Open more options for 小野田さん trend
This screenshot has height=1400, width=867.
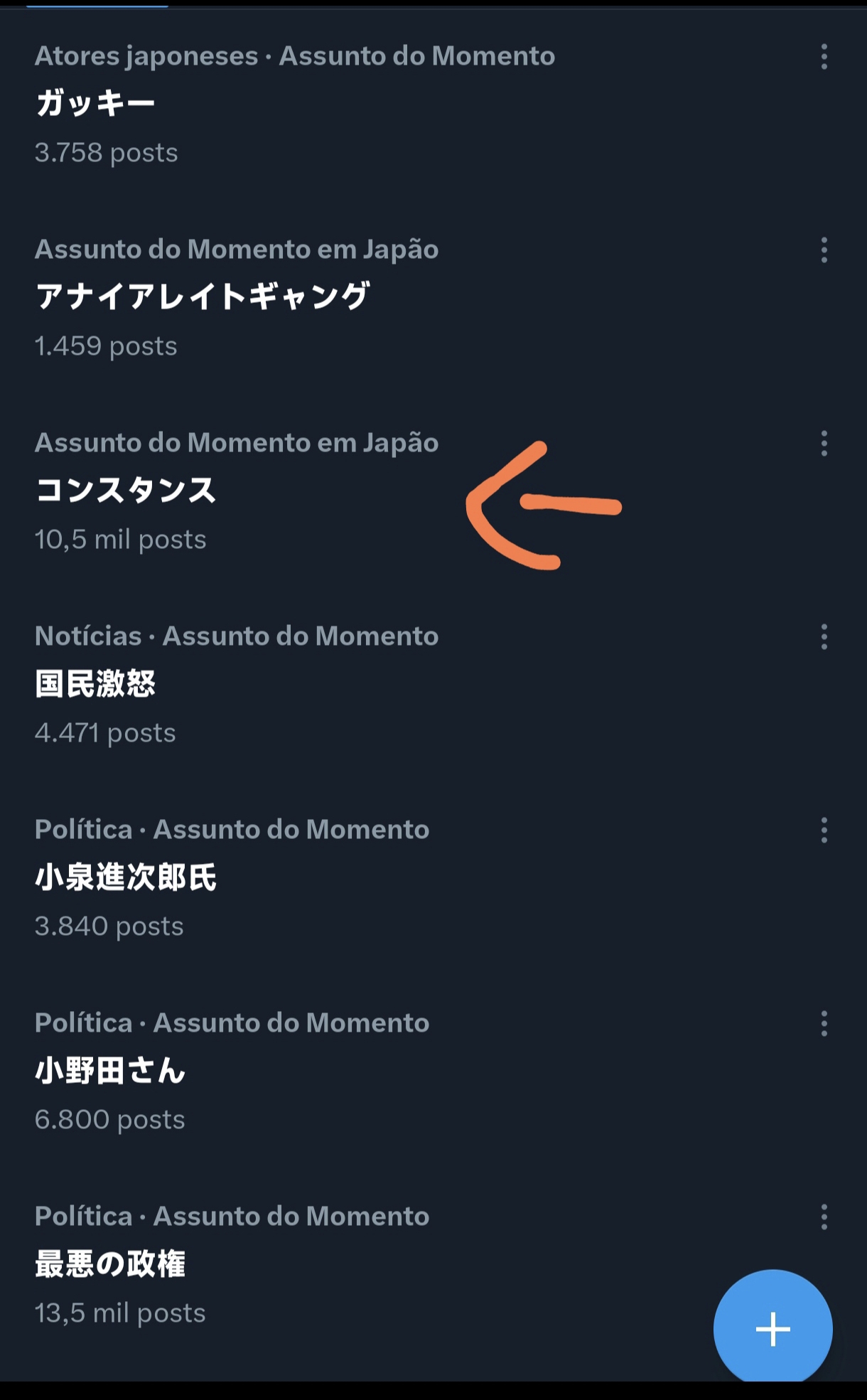click(824, 1024)
